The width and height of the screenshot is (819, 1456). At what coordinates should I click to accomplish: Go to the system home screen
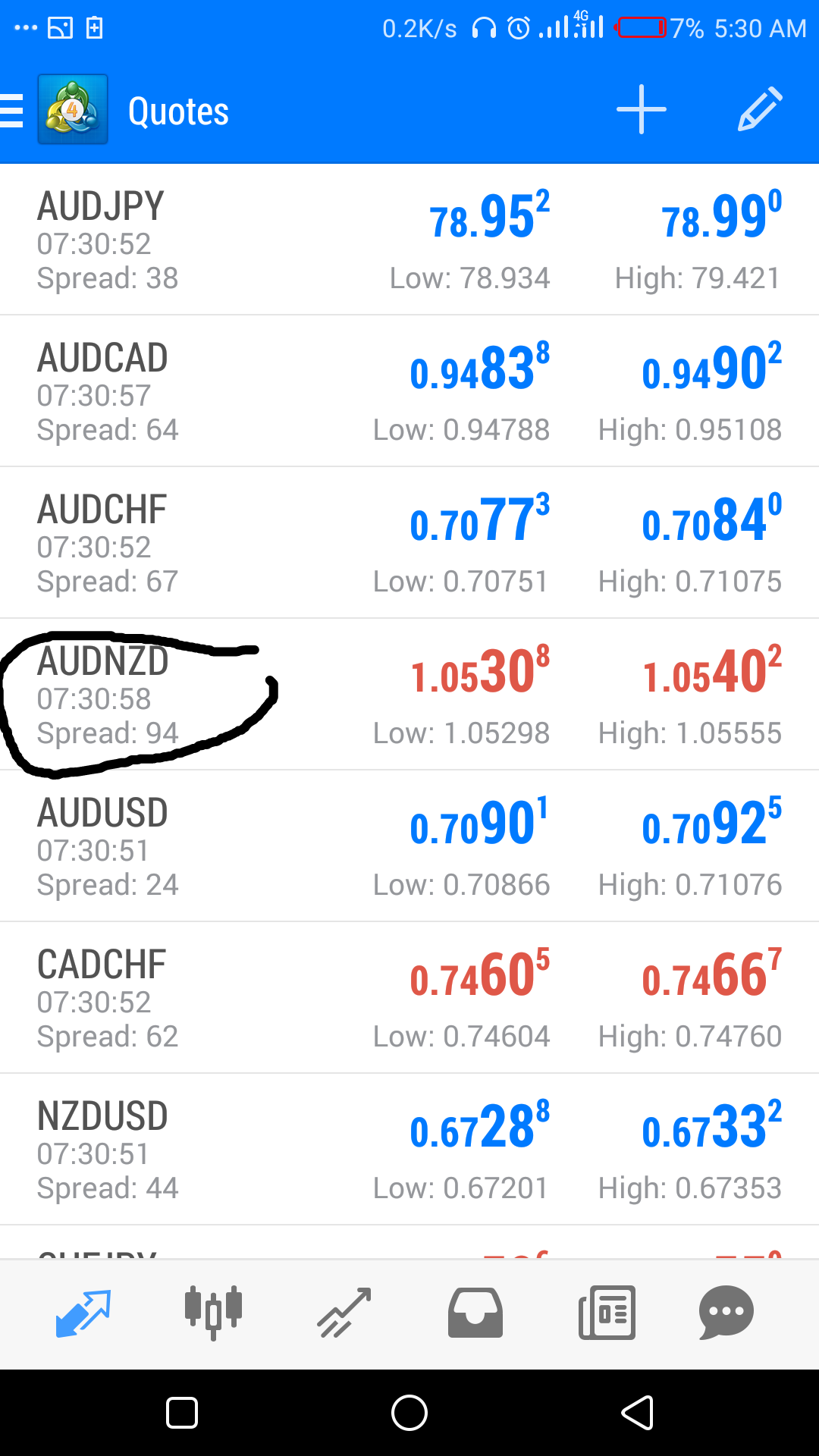pyautogui.click(x=409, y=1413)
